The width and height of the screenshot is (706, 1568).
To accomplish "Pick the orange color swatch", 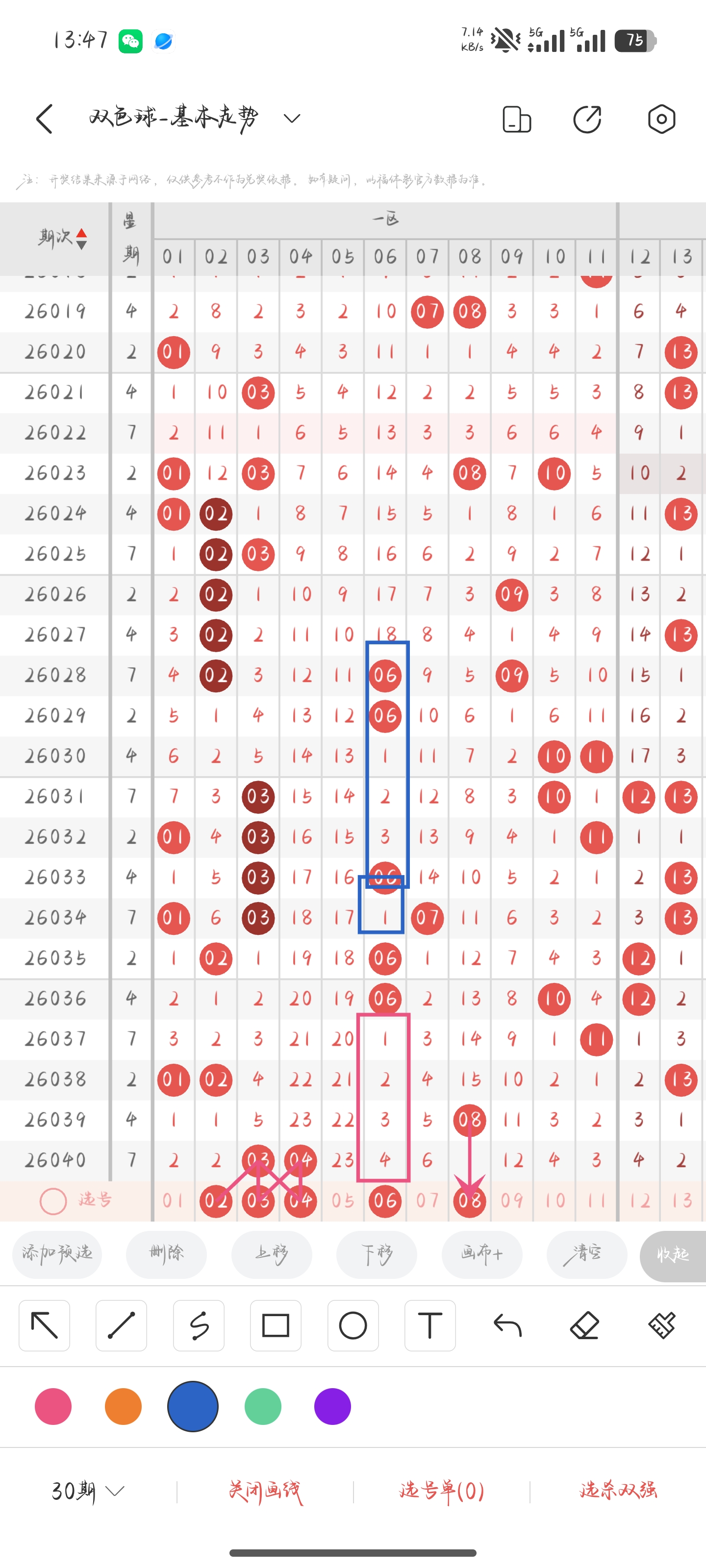I will coord(123,1406).
